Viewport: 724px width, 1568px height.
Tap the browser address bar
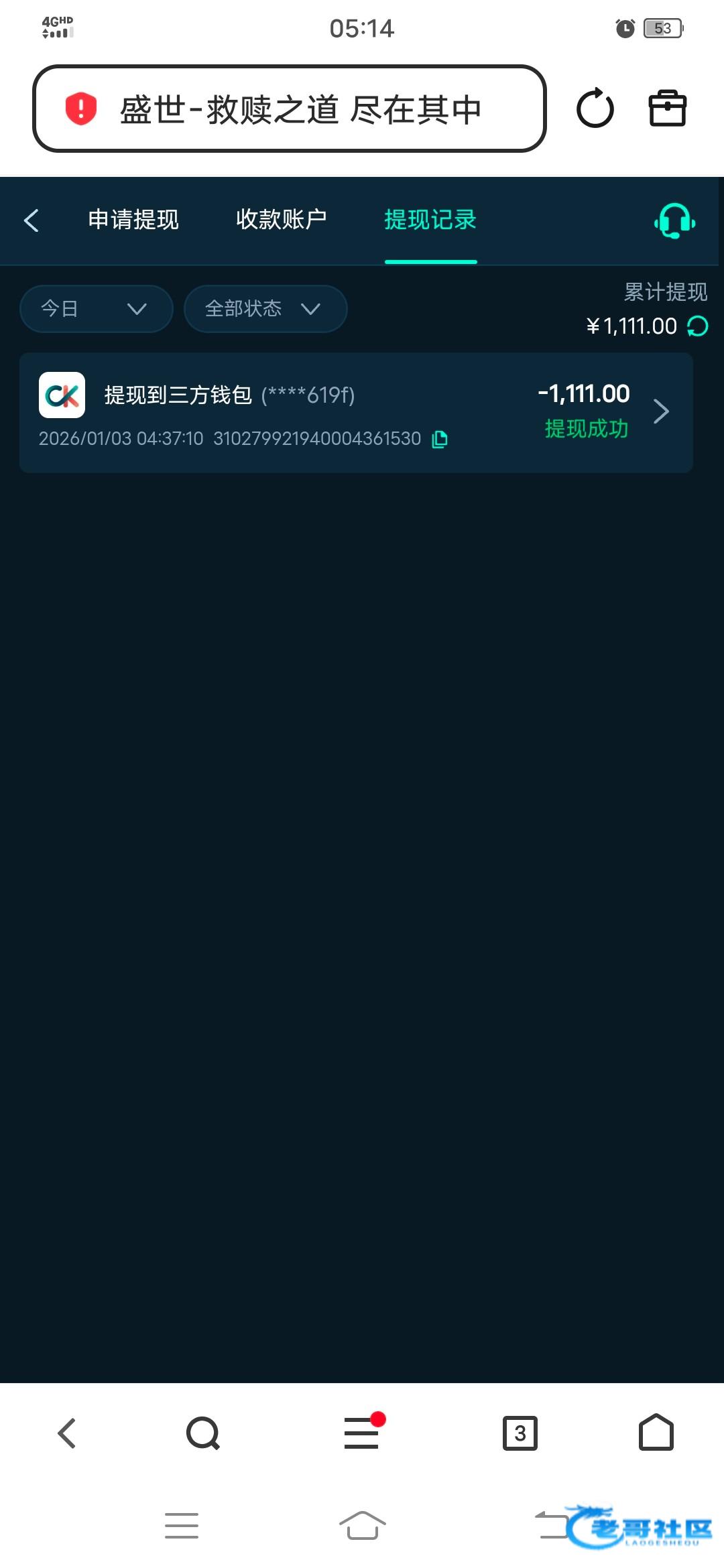290,109
